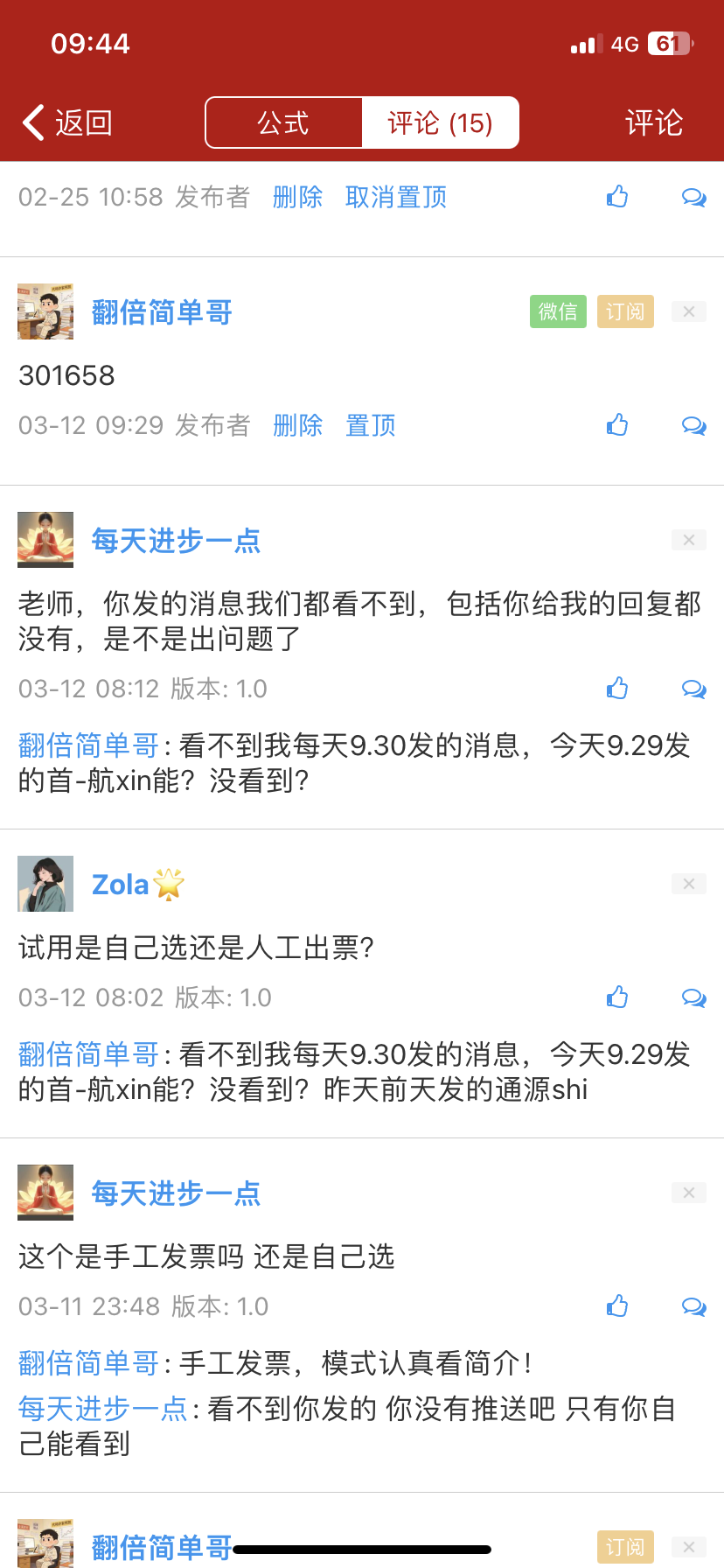Like the 02-25 10:58 comment

tap(617, 197)
